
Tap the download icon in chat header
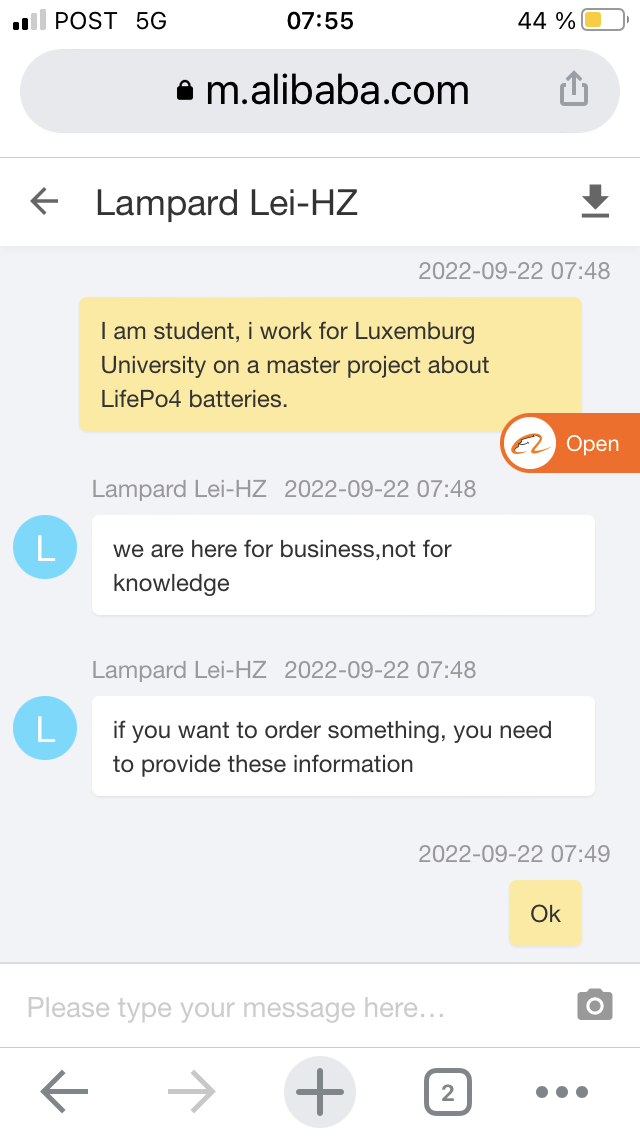[x=595, y=201]
